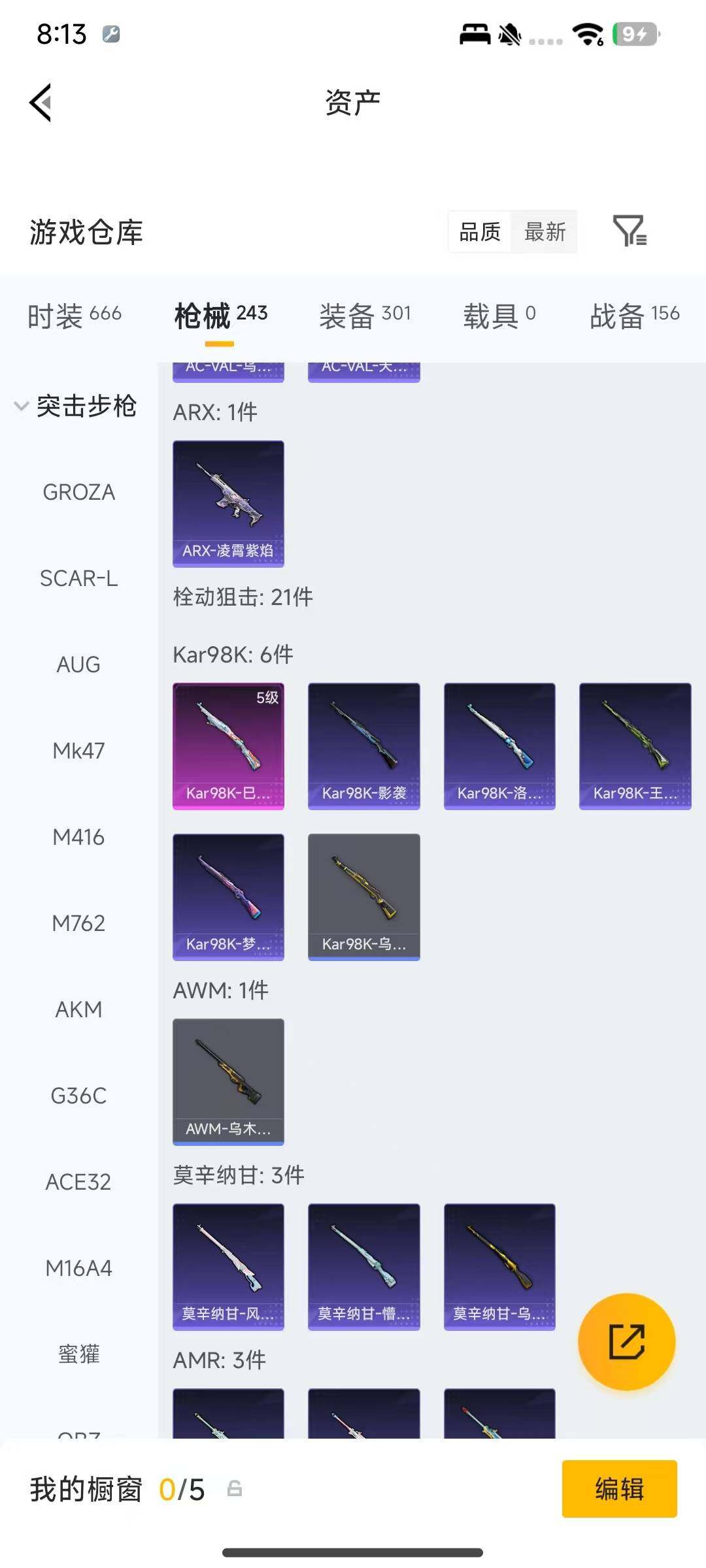Select ACE32 in the side list
The width and height of the screenshot is (706, 1568).
78,1182
